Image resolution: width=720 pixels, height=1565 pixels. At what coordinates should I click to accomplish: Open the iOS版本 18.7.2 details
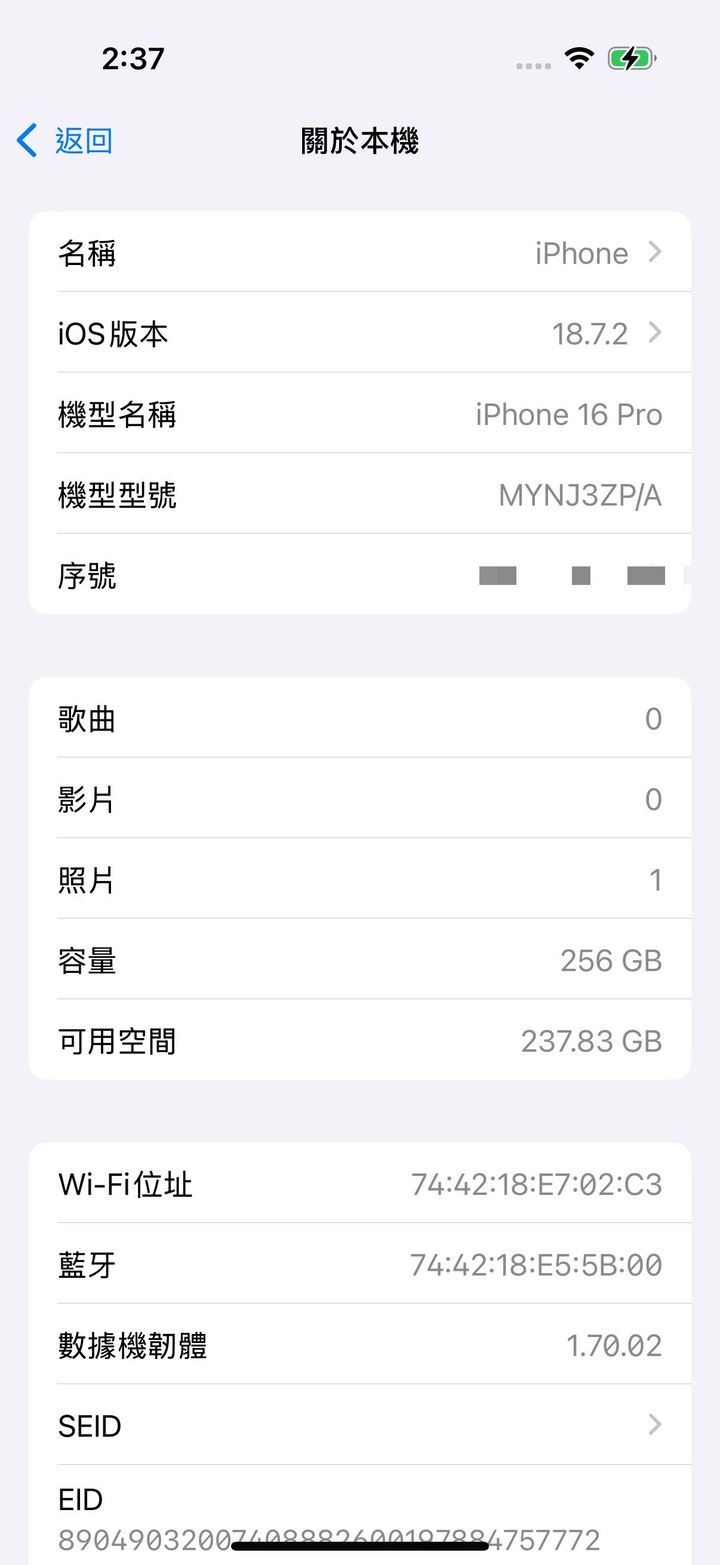360,333
